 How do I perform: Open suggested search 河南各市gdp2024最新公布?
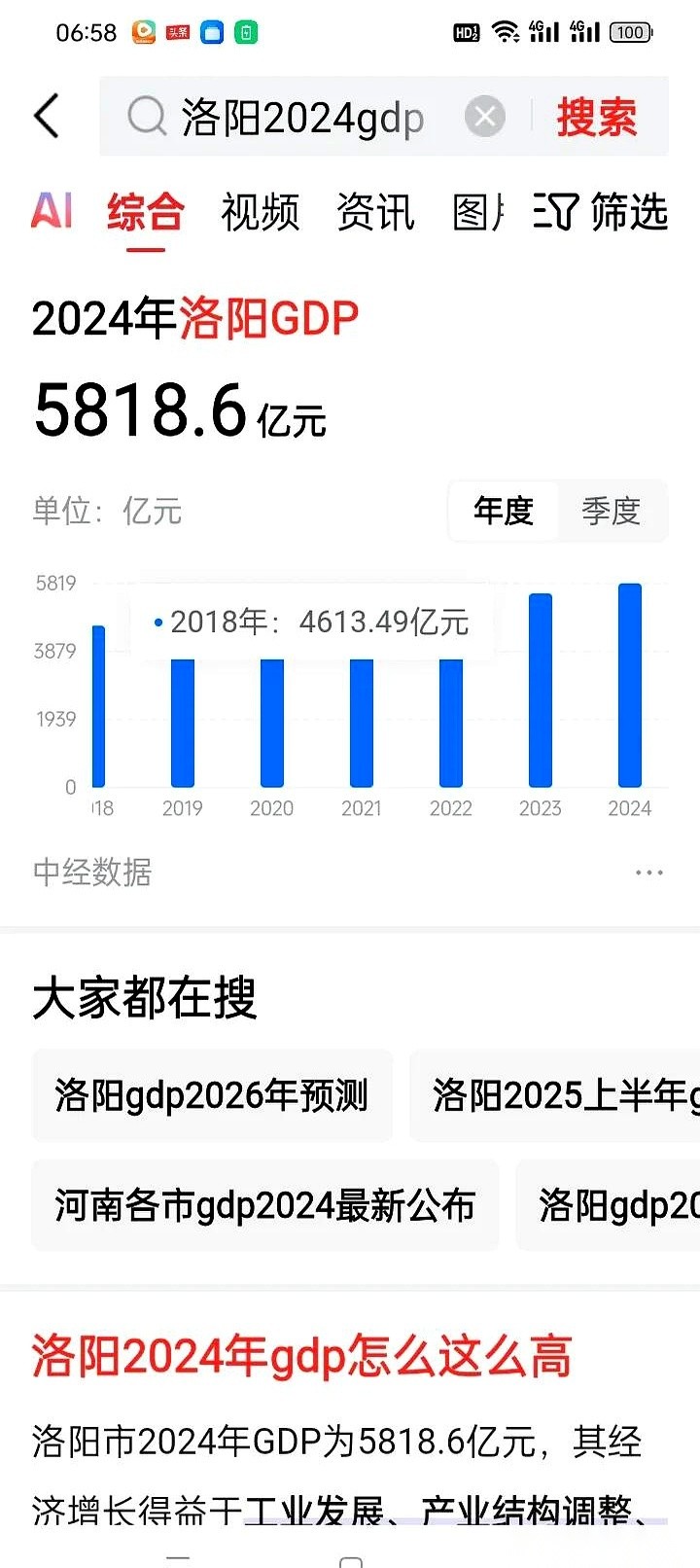pyautogui.click(x=263, y=1206)
